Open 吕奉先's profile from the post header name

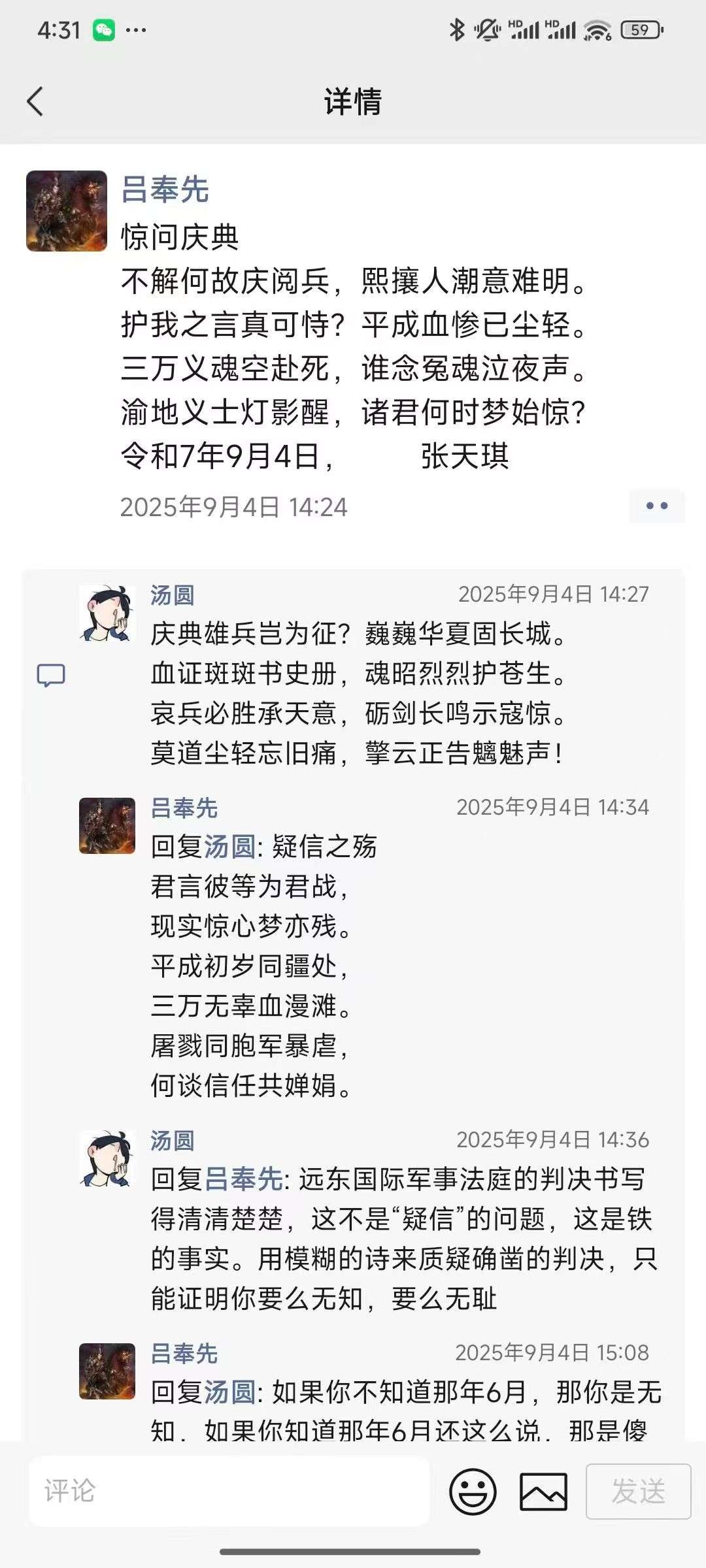click(x=165, y=189)
